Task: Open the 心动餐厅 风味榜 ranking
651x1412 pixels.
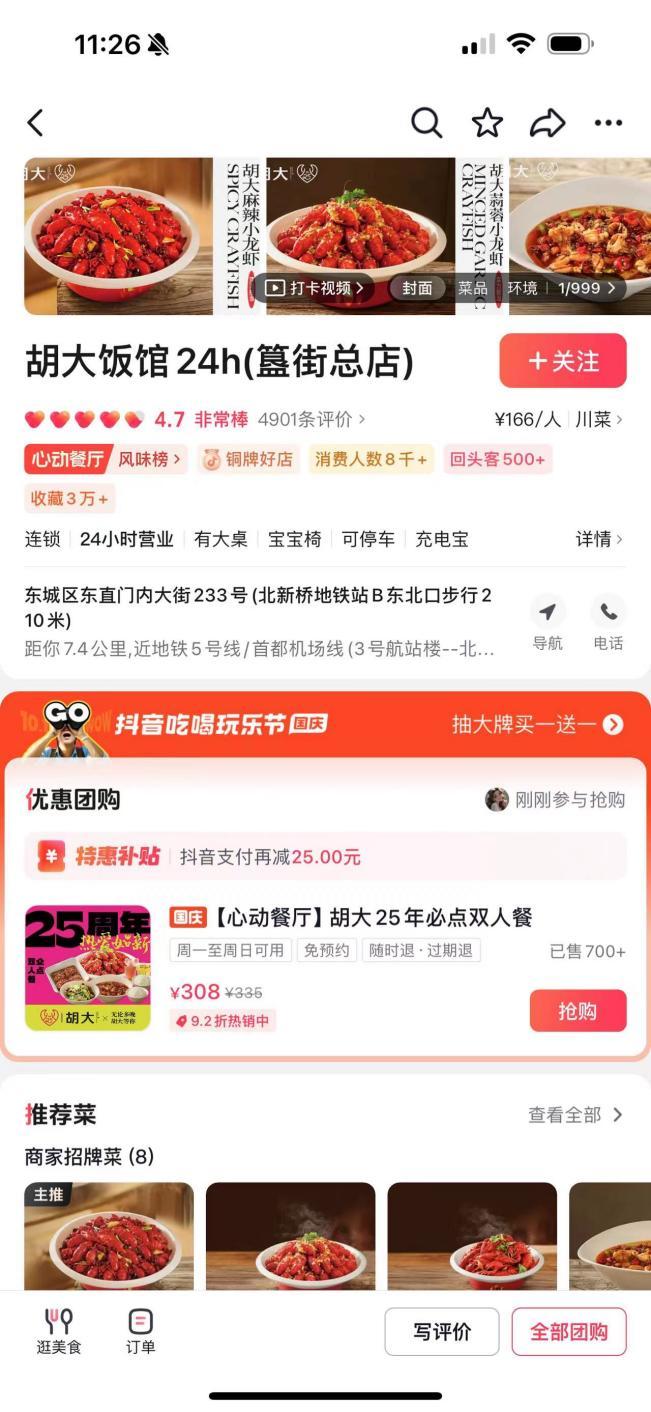Action: pyautogui.click(x=105, y=459)
